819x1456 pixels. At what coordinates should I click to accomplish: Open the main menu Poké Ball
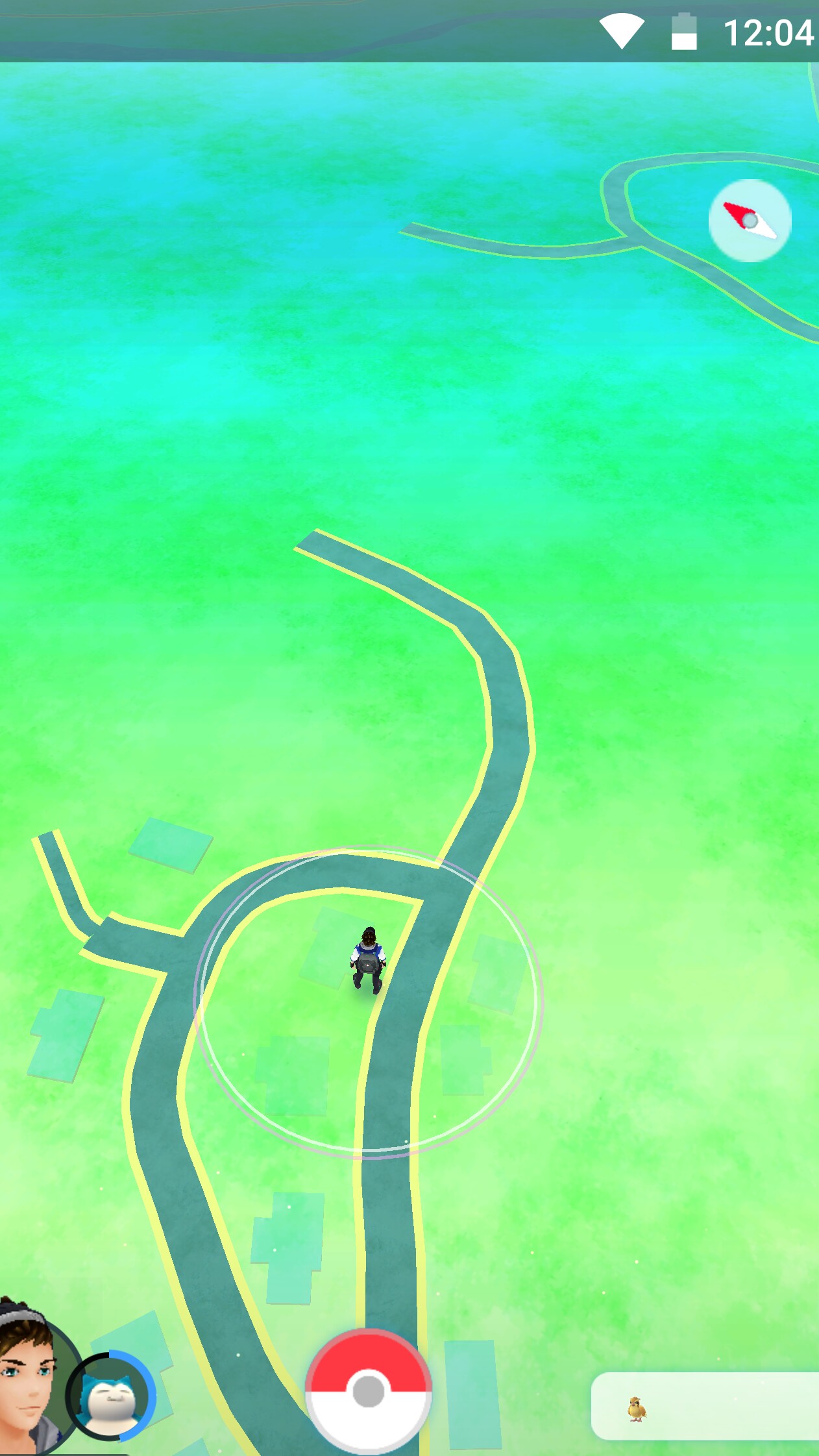pos(369,1392)
